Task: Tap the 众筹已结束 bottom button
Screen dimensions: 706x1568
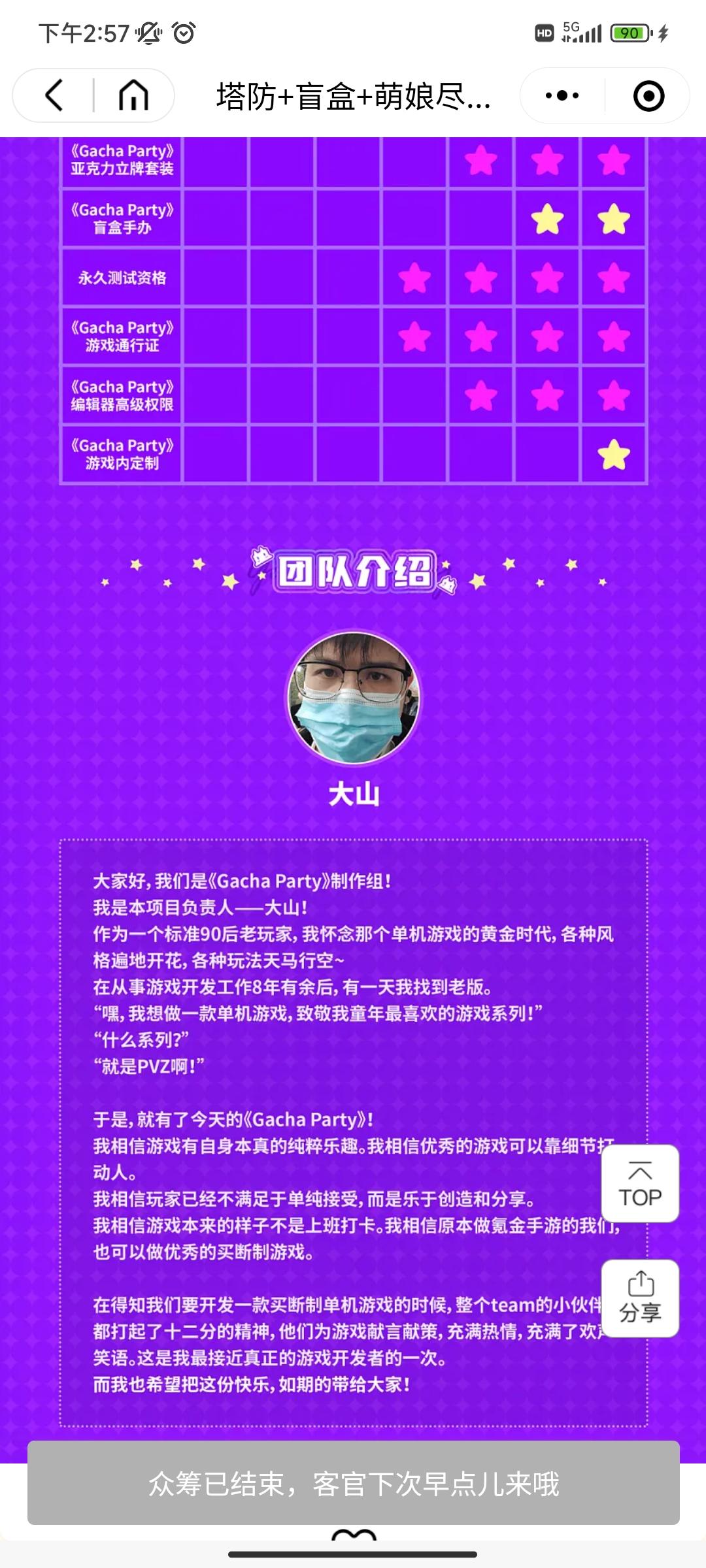Action: [x=354, y=1483]
